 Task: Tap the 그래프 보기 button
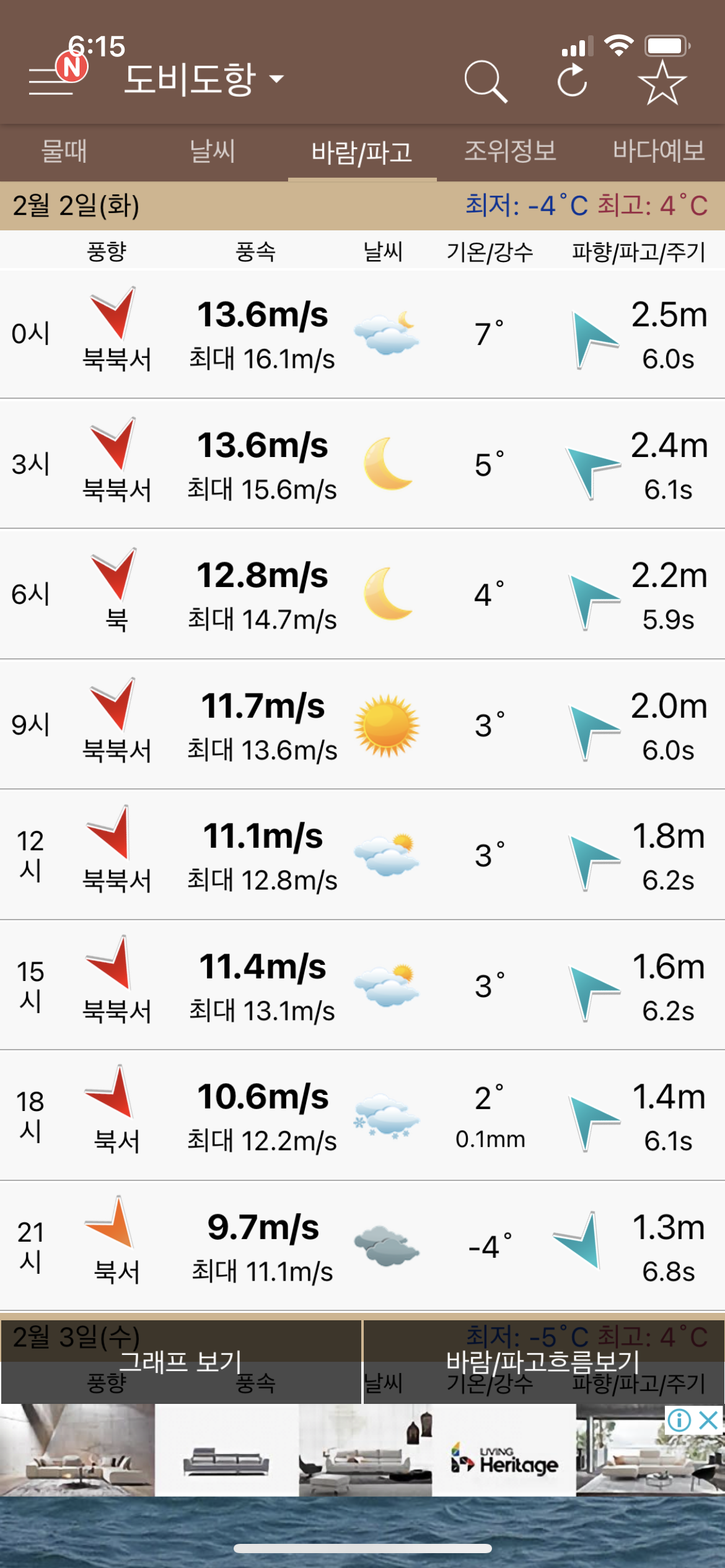point(180,1362)
